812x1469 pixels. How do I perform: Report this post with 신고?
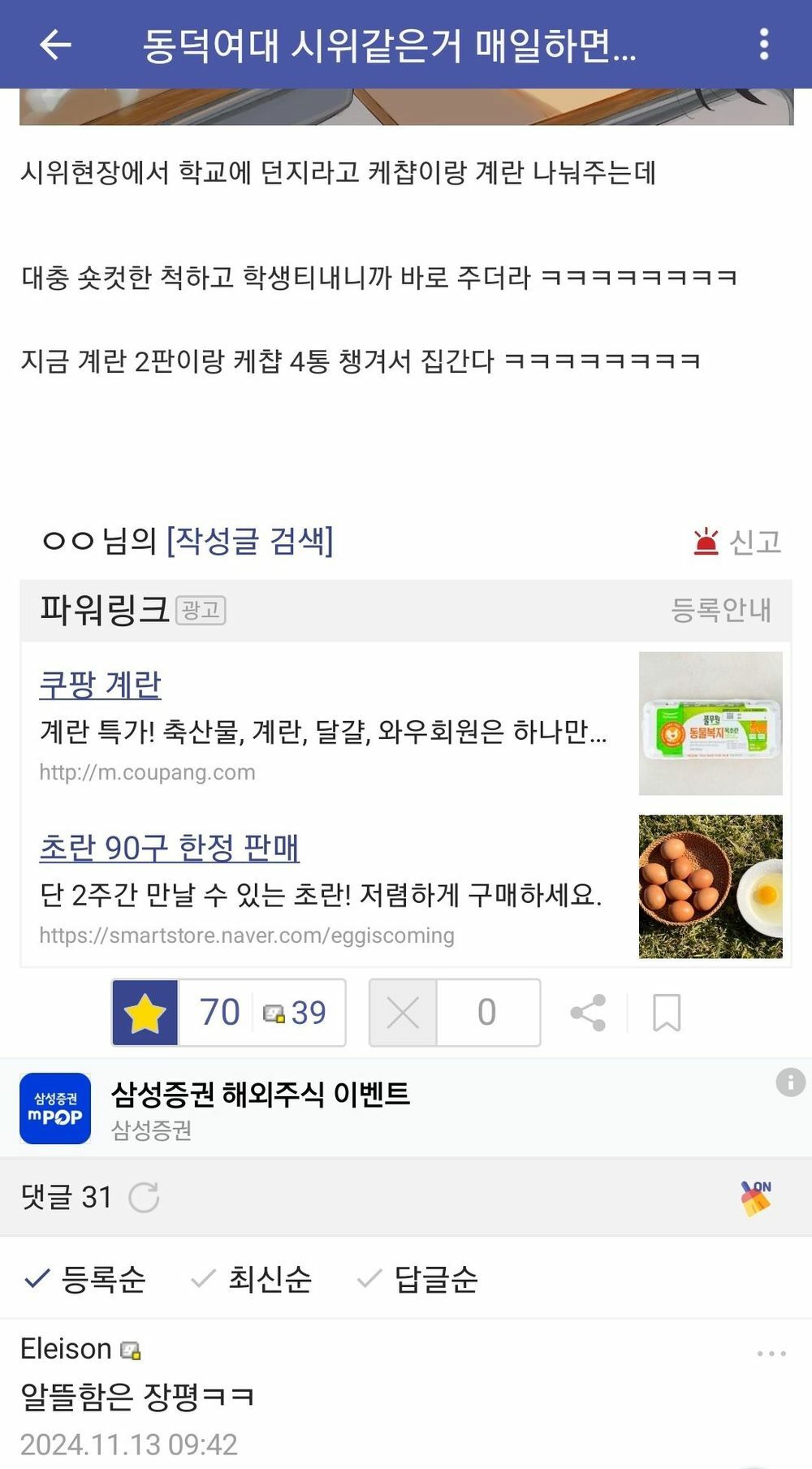tap(738, 542)
